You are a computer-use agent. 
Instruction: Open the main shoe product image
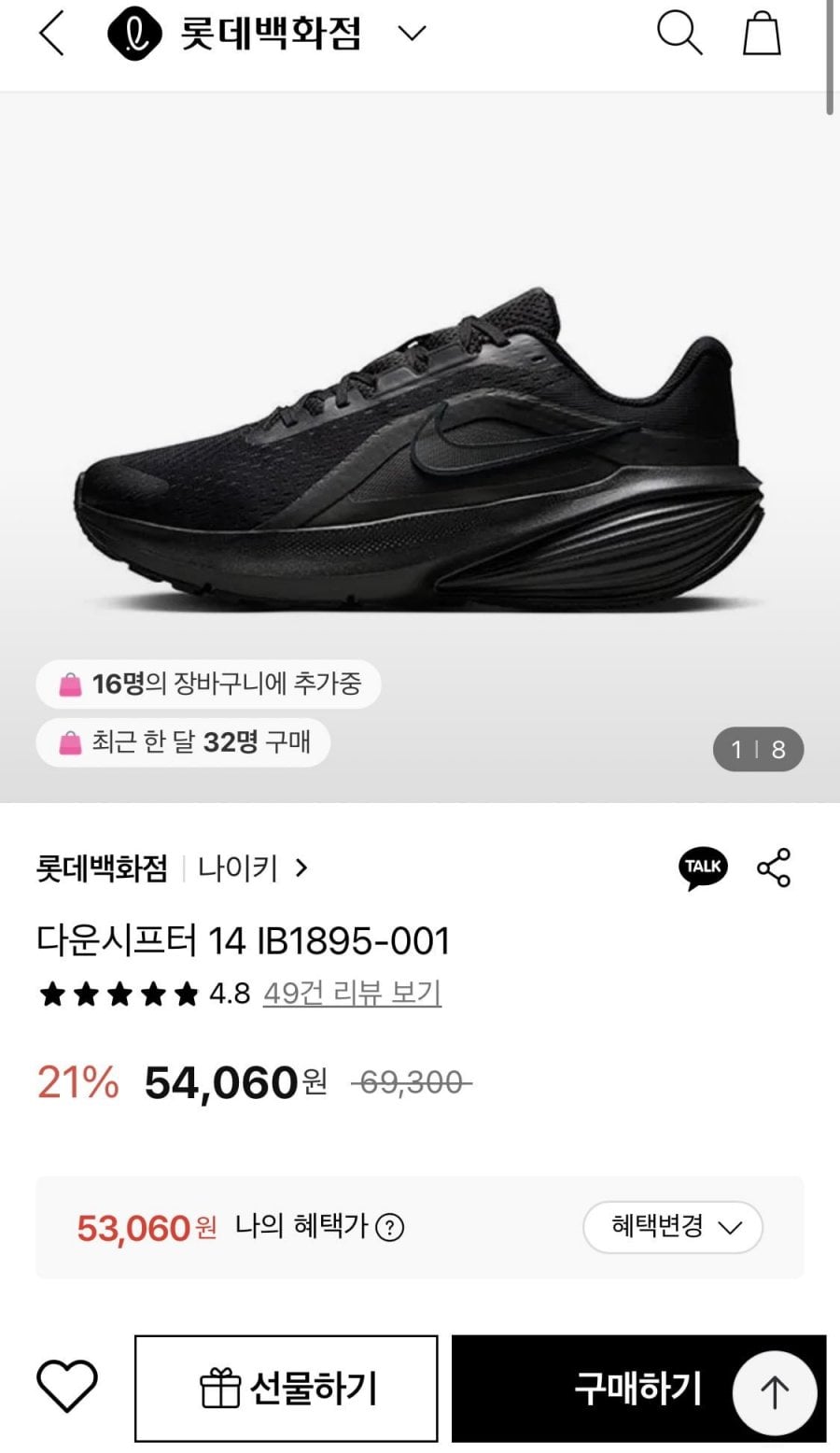point(420,446)
